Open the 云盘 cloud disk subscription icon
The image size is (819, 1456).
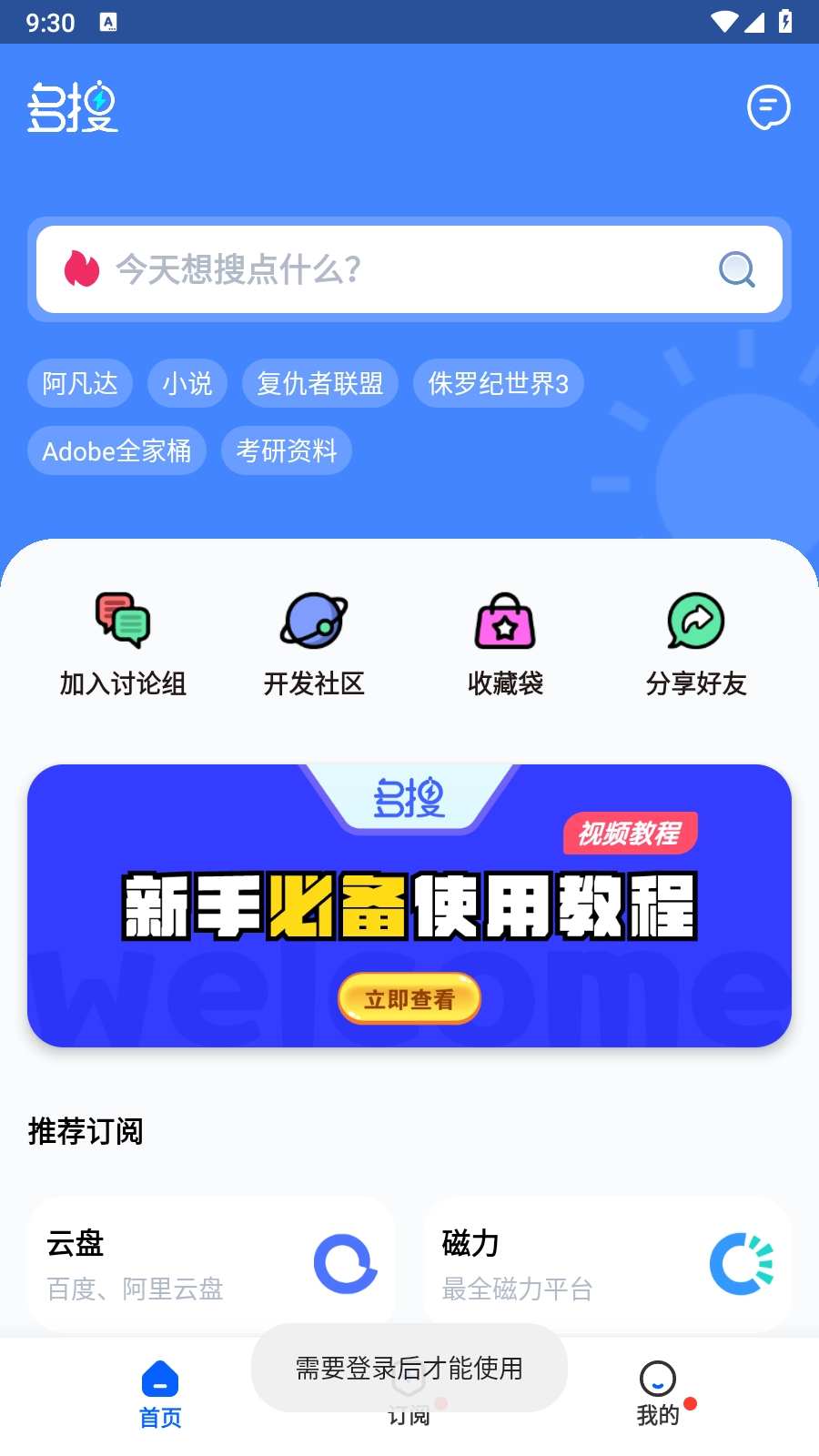[345, 1263]
